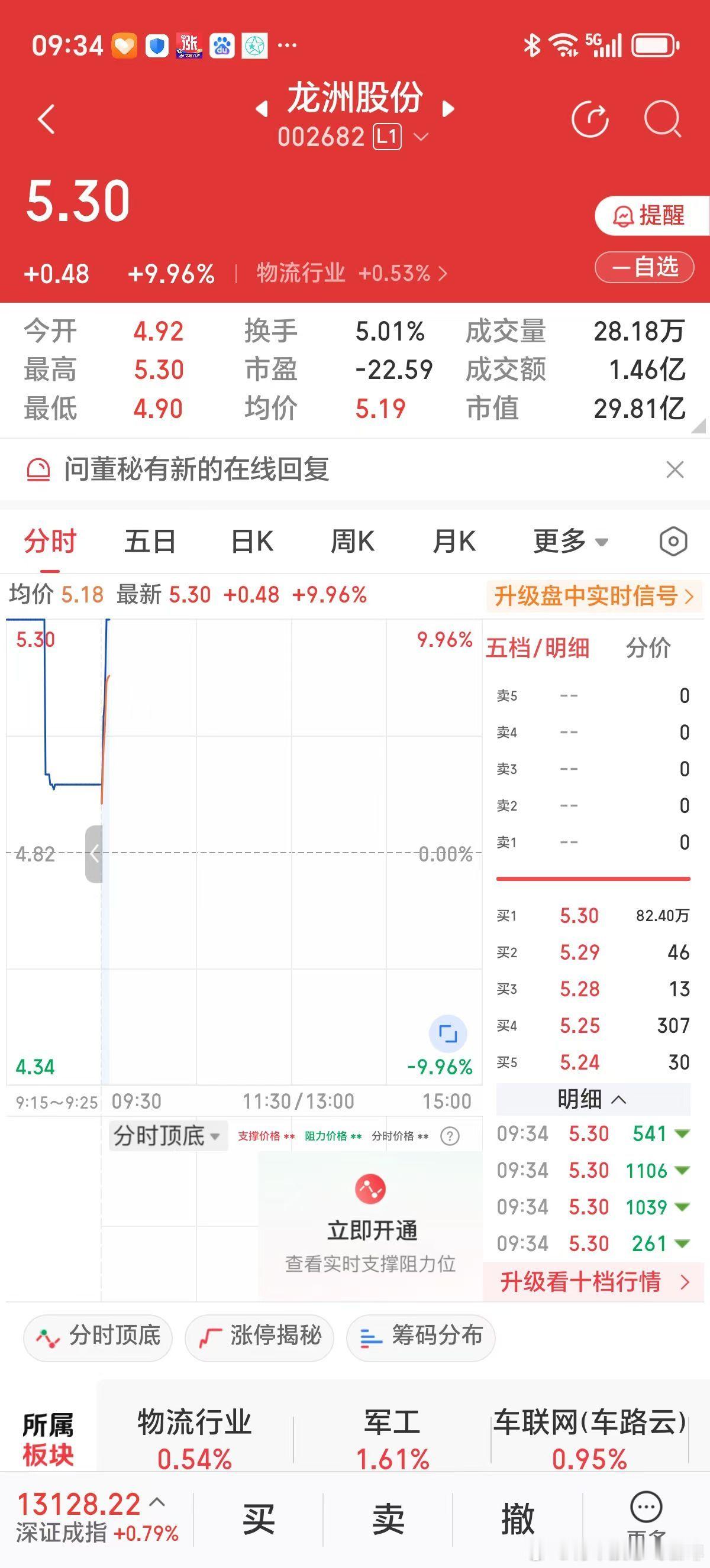Open chart settings hexagon icon

pos(673,541)
